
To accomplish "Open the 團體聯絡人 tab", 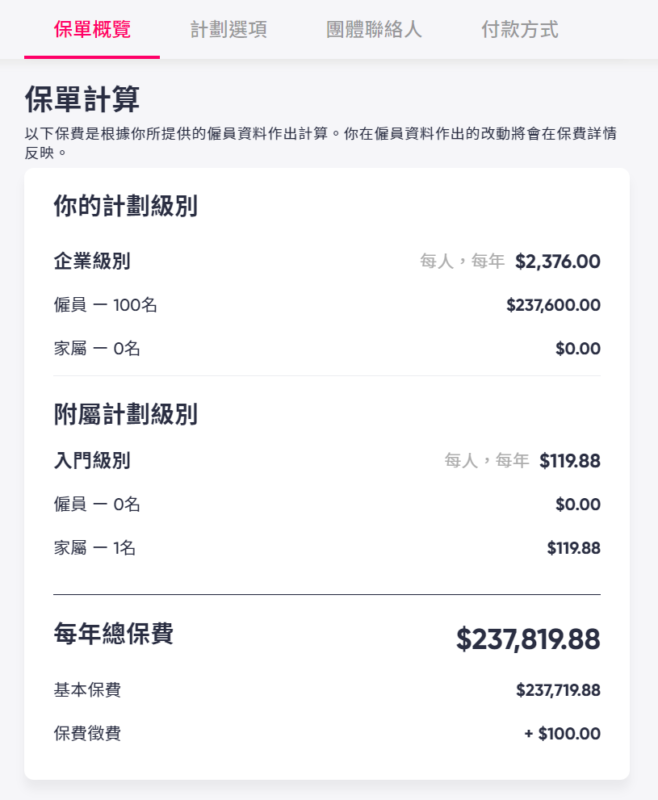I will (374, 29).
